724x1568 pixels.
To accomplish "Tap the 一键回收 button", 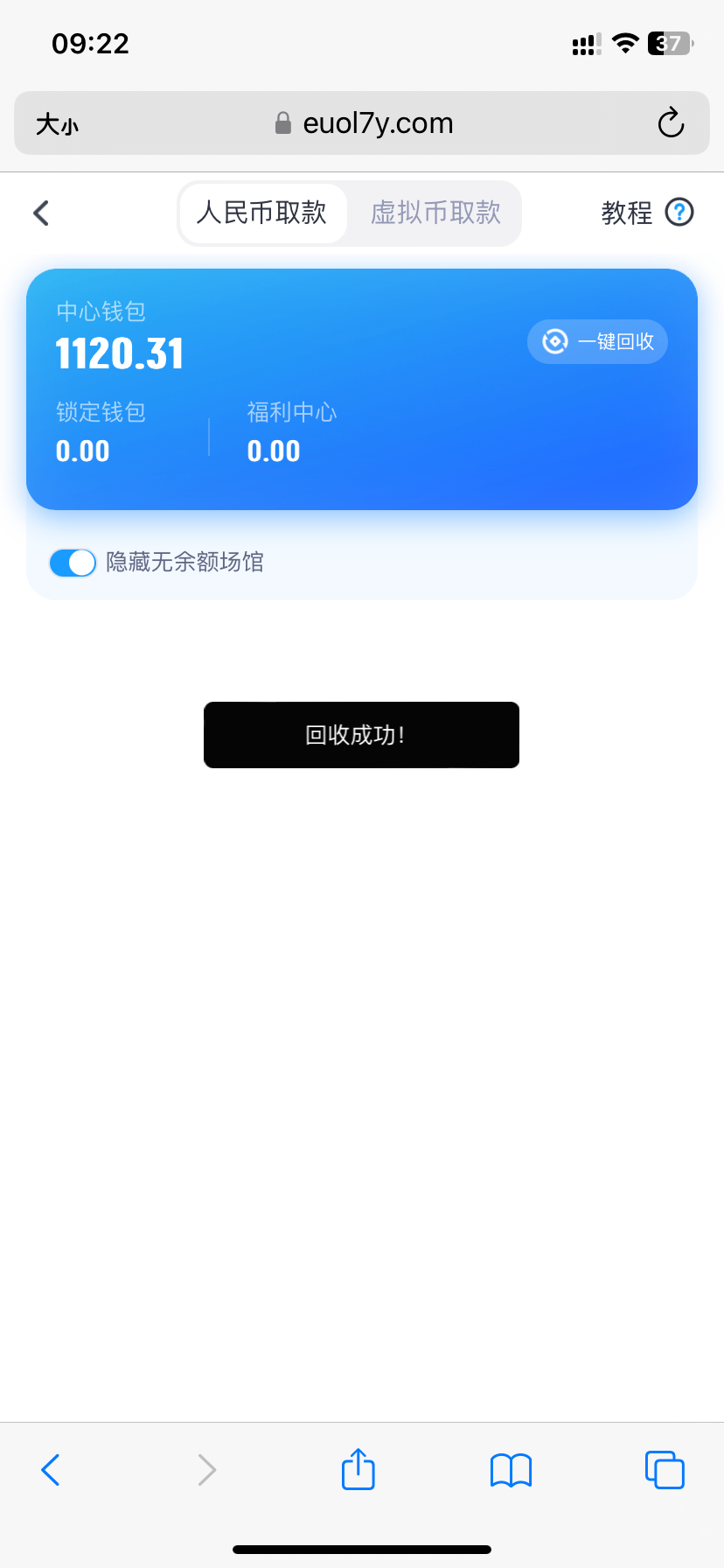I will point(598,341).
